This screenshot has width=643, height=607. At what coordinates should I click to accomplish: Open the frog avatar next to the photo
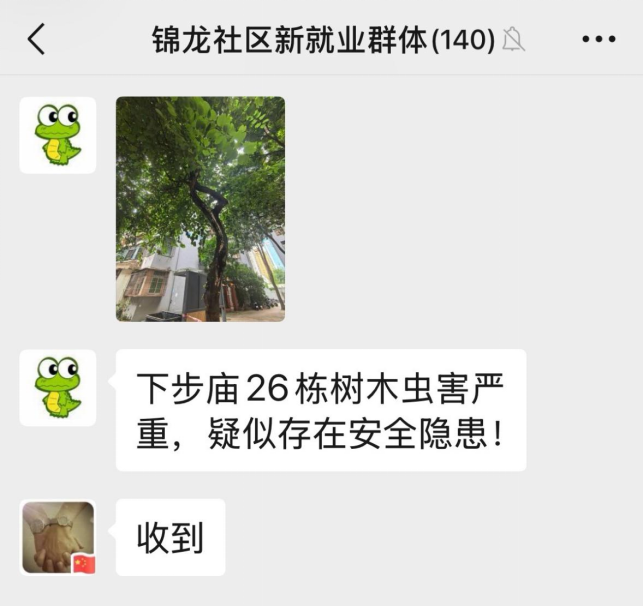click(x=58, y=135)
